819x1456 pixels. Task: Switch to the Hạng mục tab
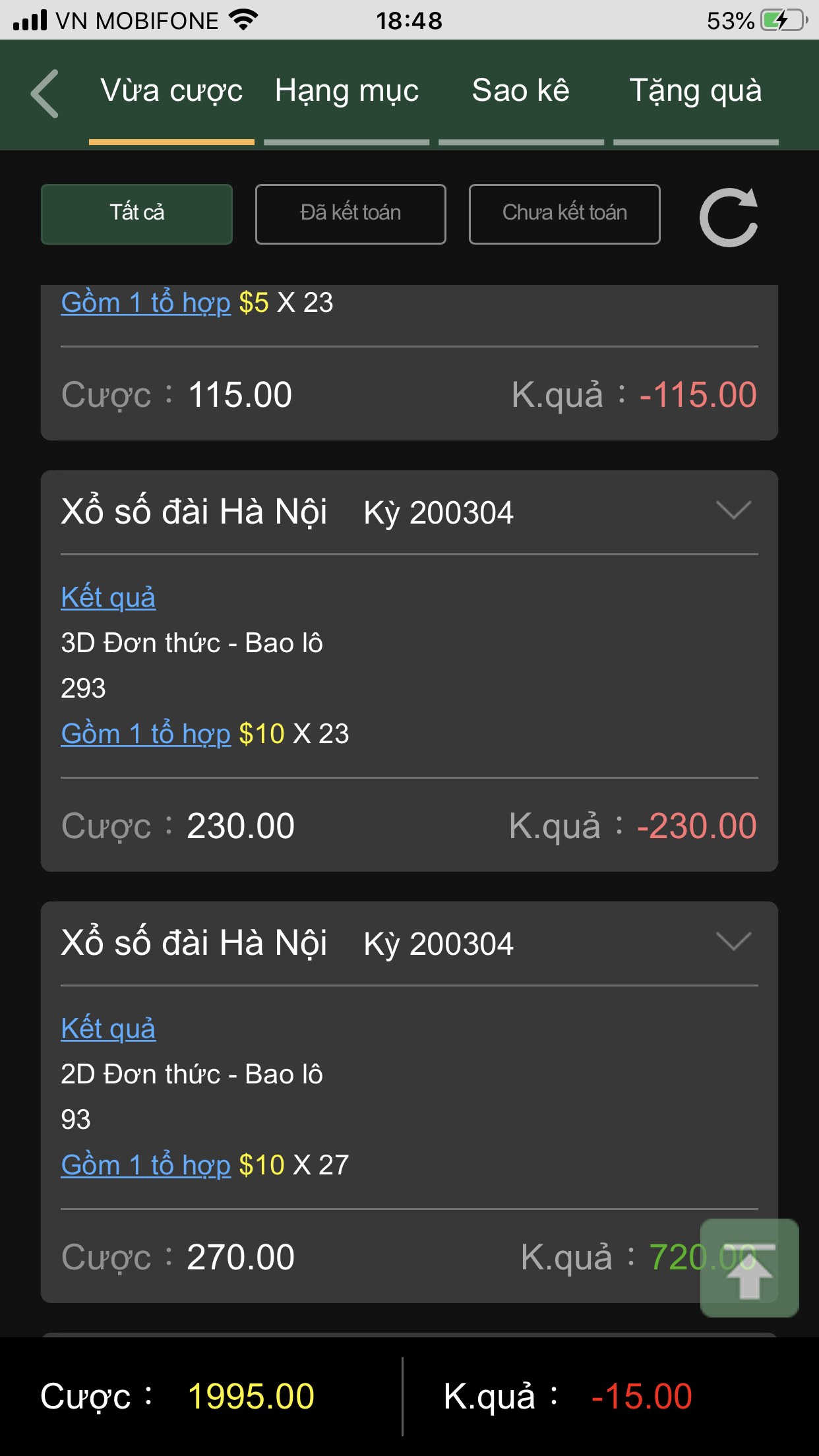click(x=347, y=91)
